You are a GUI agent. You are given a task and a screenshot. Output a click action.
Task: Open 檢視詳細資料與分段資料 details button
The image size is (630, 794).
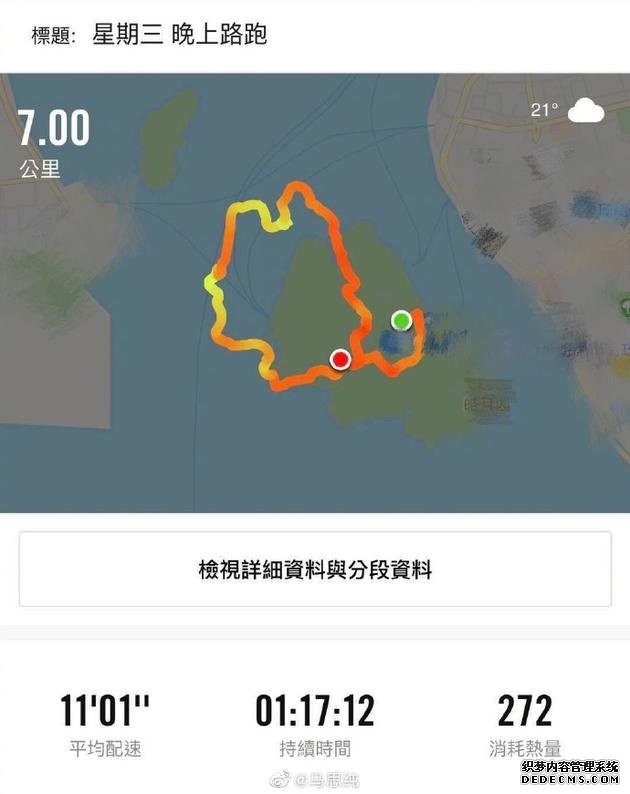pos(314,569)
